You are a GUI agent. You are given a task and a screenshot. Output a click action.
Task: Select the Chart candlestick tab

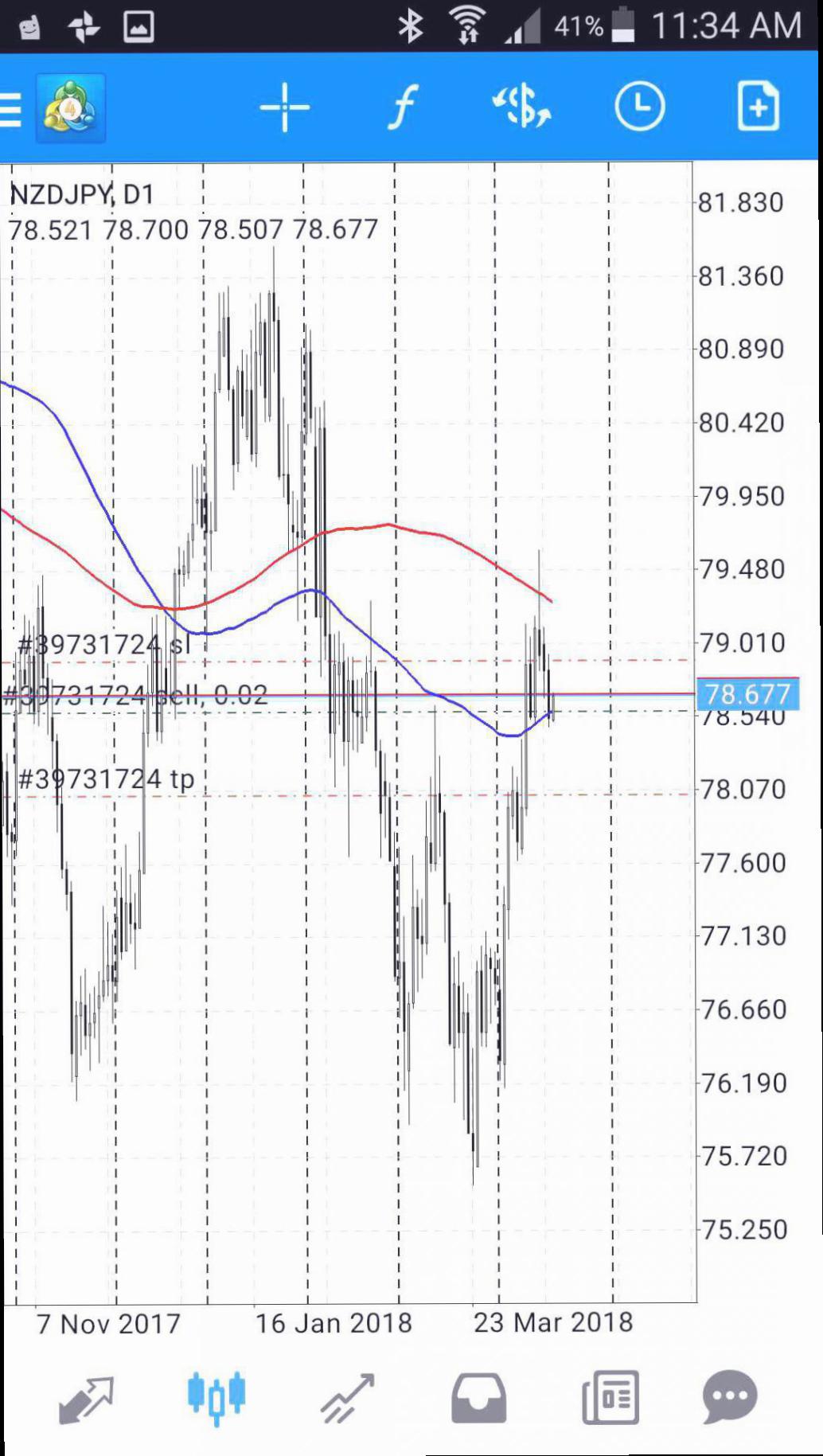216,1398
